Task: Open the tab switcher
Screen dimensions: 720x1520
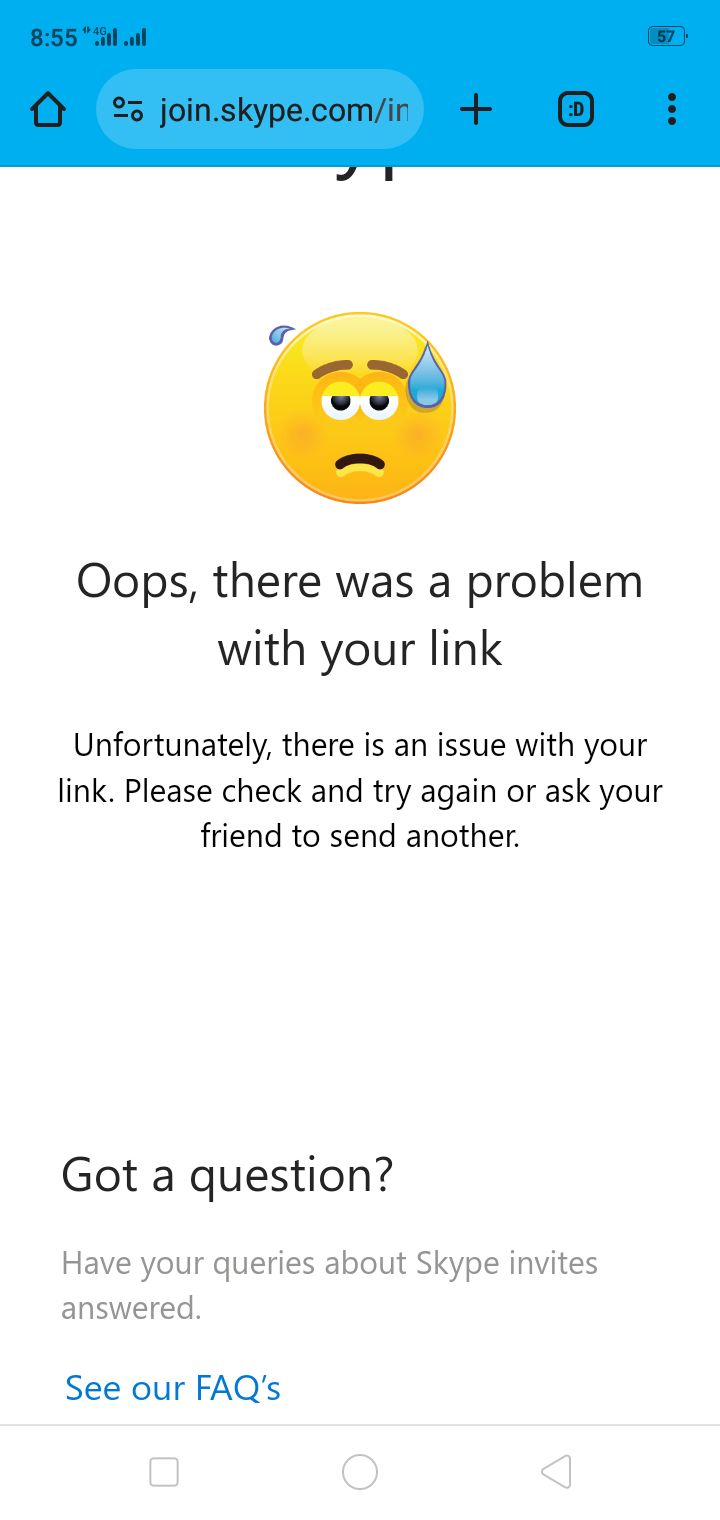Action: [576, 109]
